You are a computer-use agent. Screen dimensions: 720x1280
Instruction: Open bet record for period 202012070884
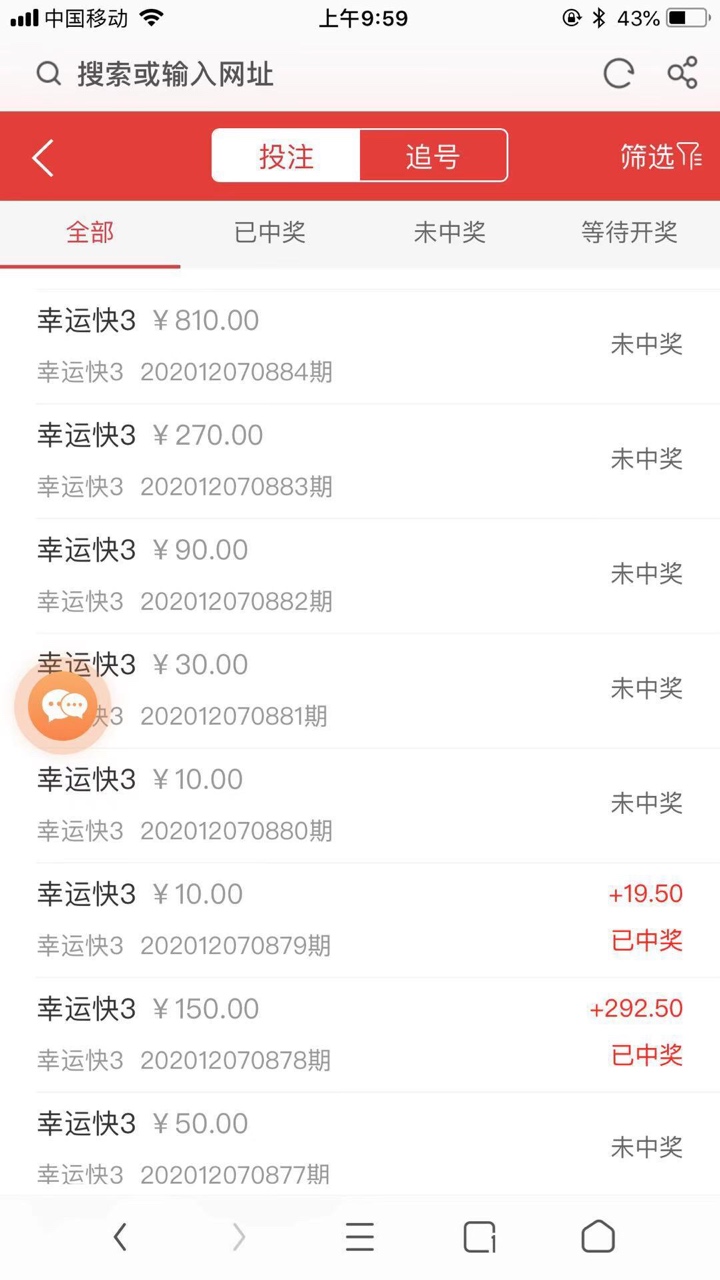360,346
